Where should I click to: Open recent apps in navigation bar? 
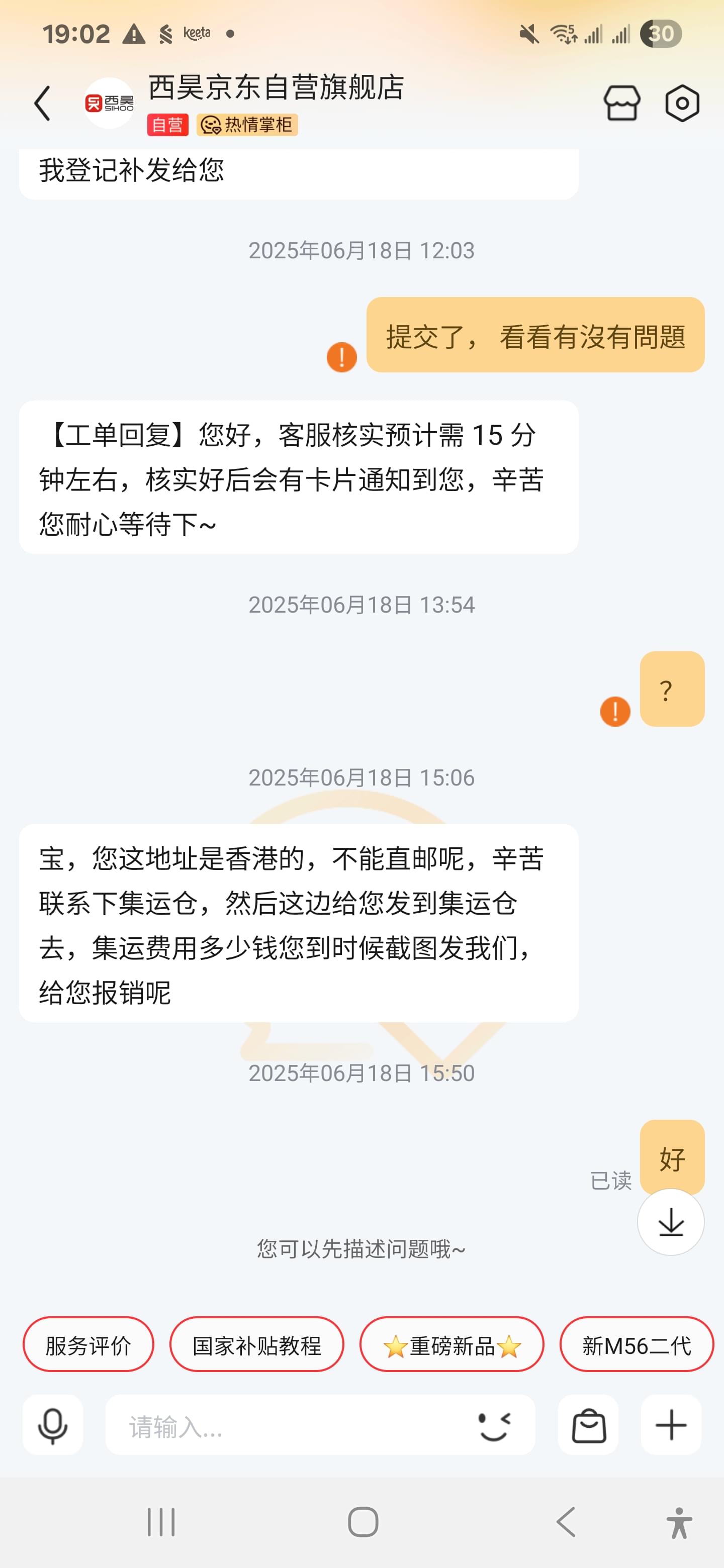[x=161, y=1522]
